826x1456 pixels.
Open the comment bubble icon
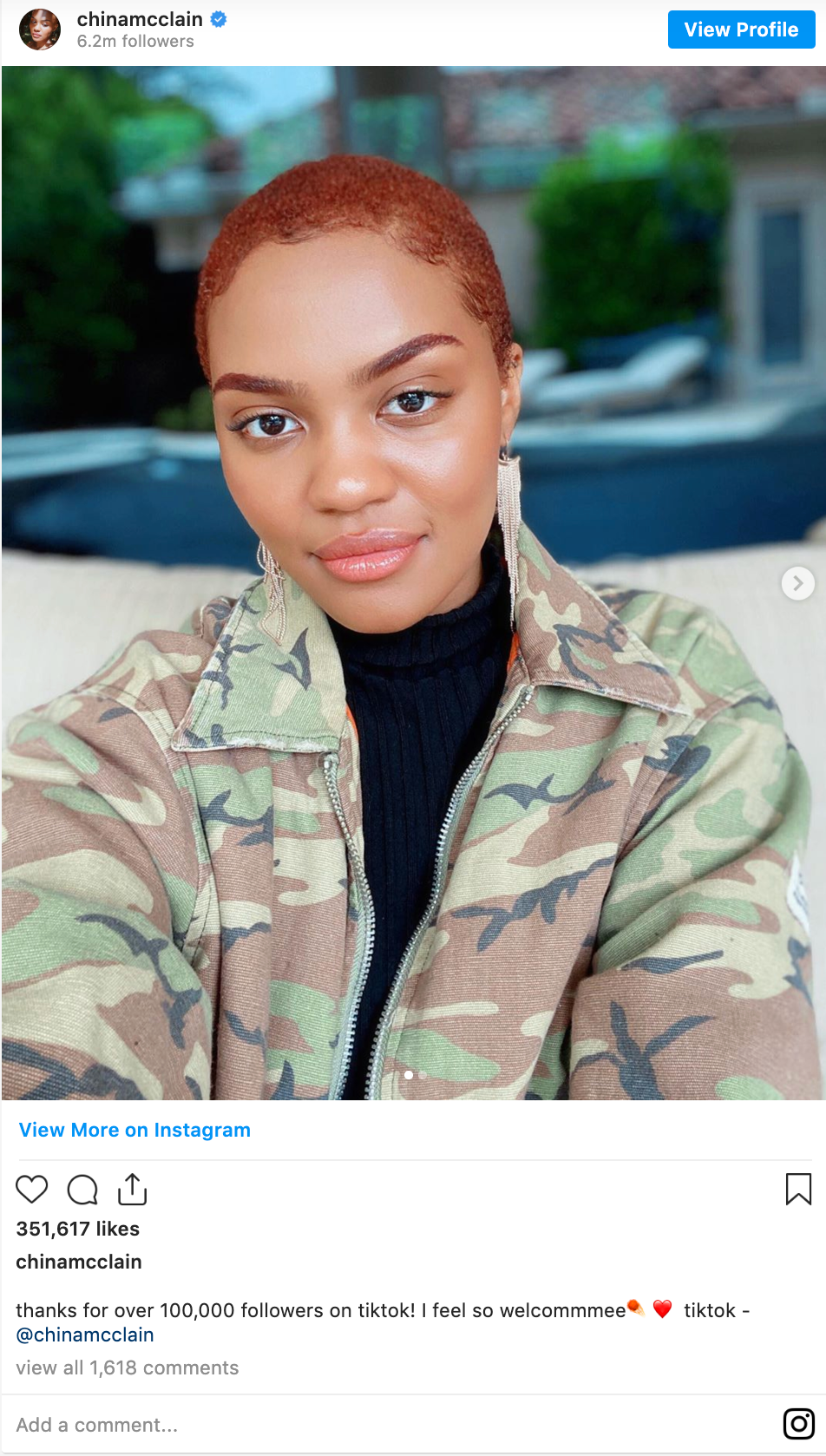[x=82, y=1189]
